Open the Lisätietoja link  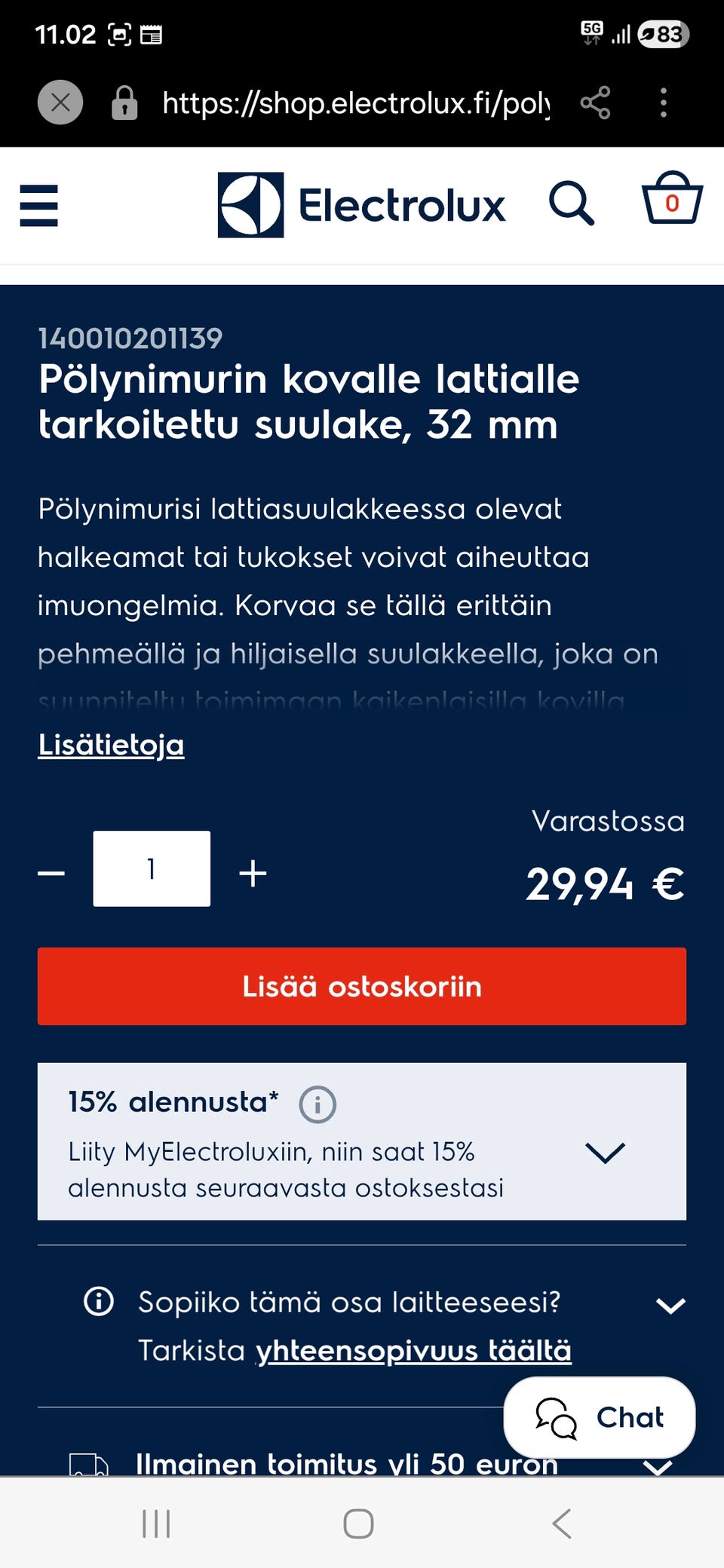(111, 745)
